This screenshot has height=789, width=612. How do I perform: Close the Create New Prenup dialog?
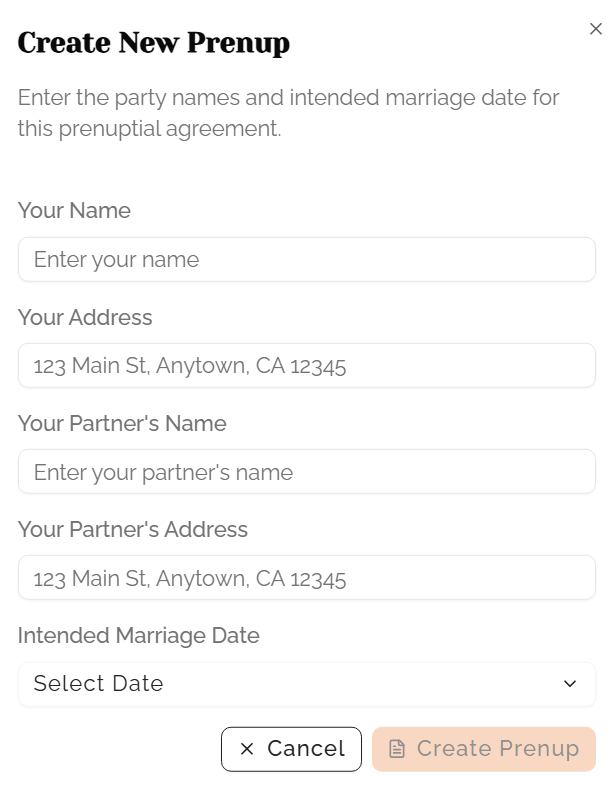click(x=595, y=29)
